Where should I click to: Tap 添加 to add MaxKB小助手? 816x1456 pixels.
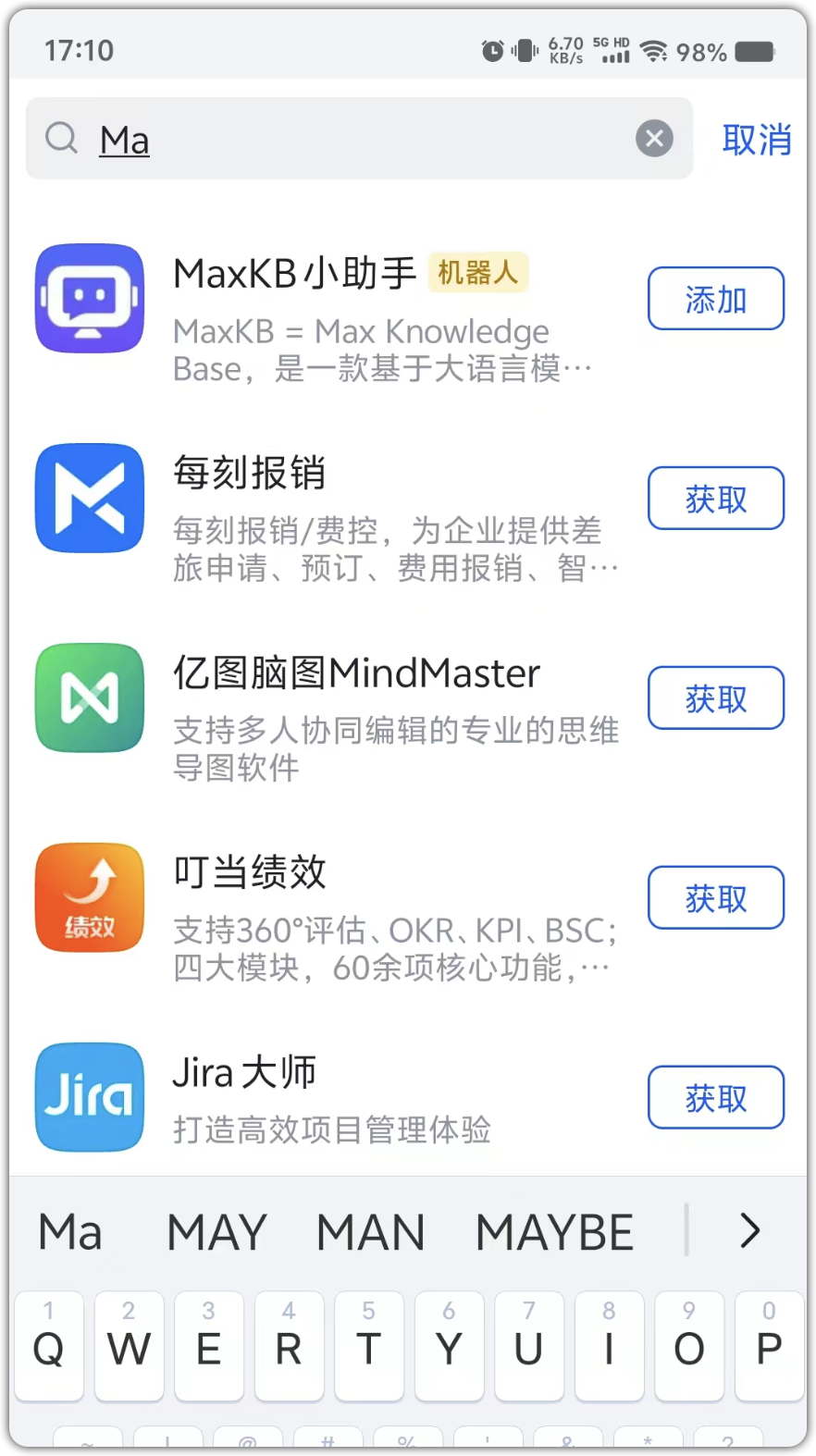pyautogui.click(x=715, y=299)
